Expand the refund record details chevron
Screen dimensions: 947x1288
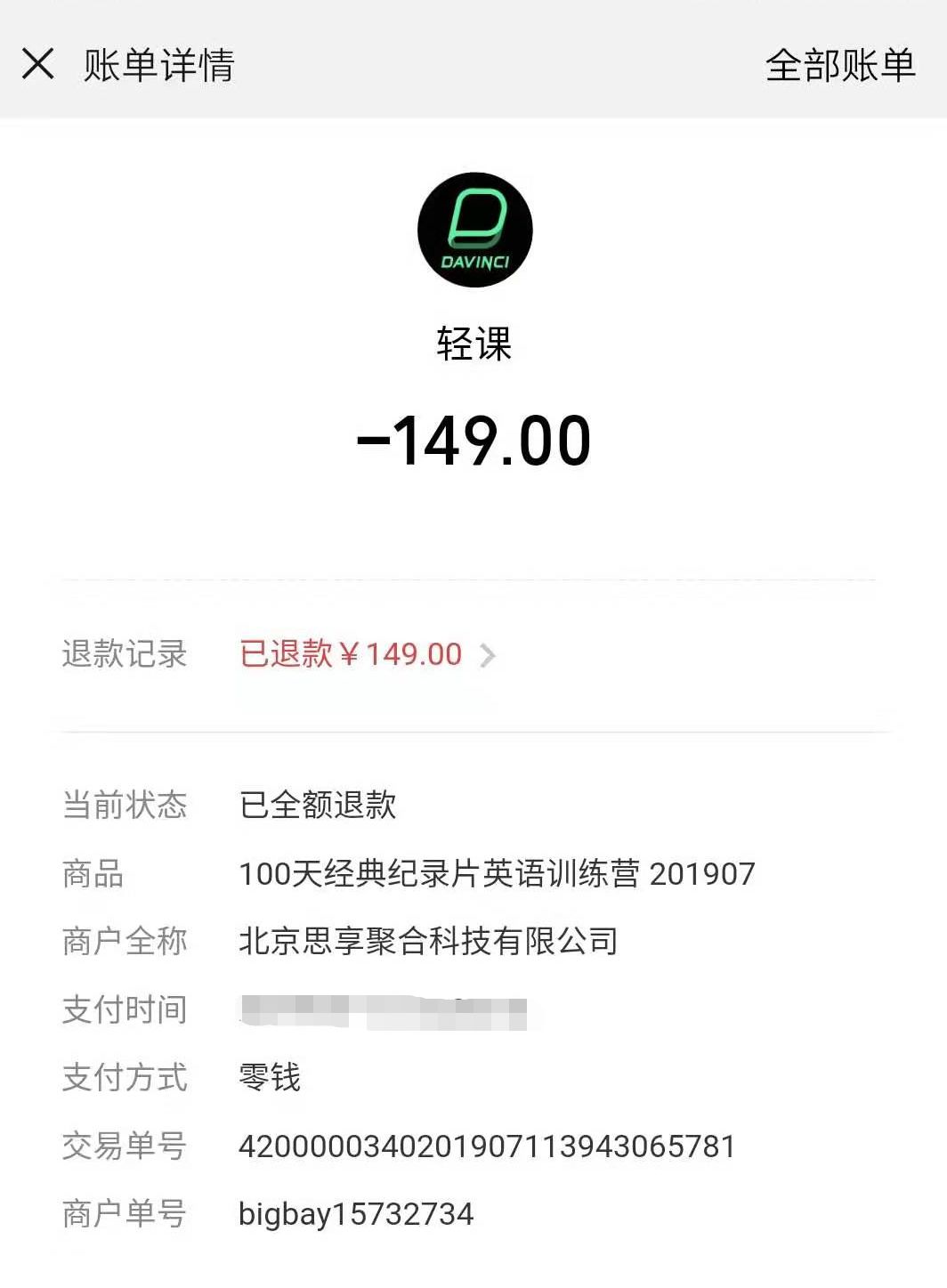(487, 655)
